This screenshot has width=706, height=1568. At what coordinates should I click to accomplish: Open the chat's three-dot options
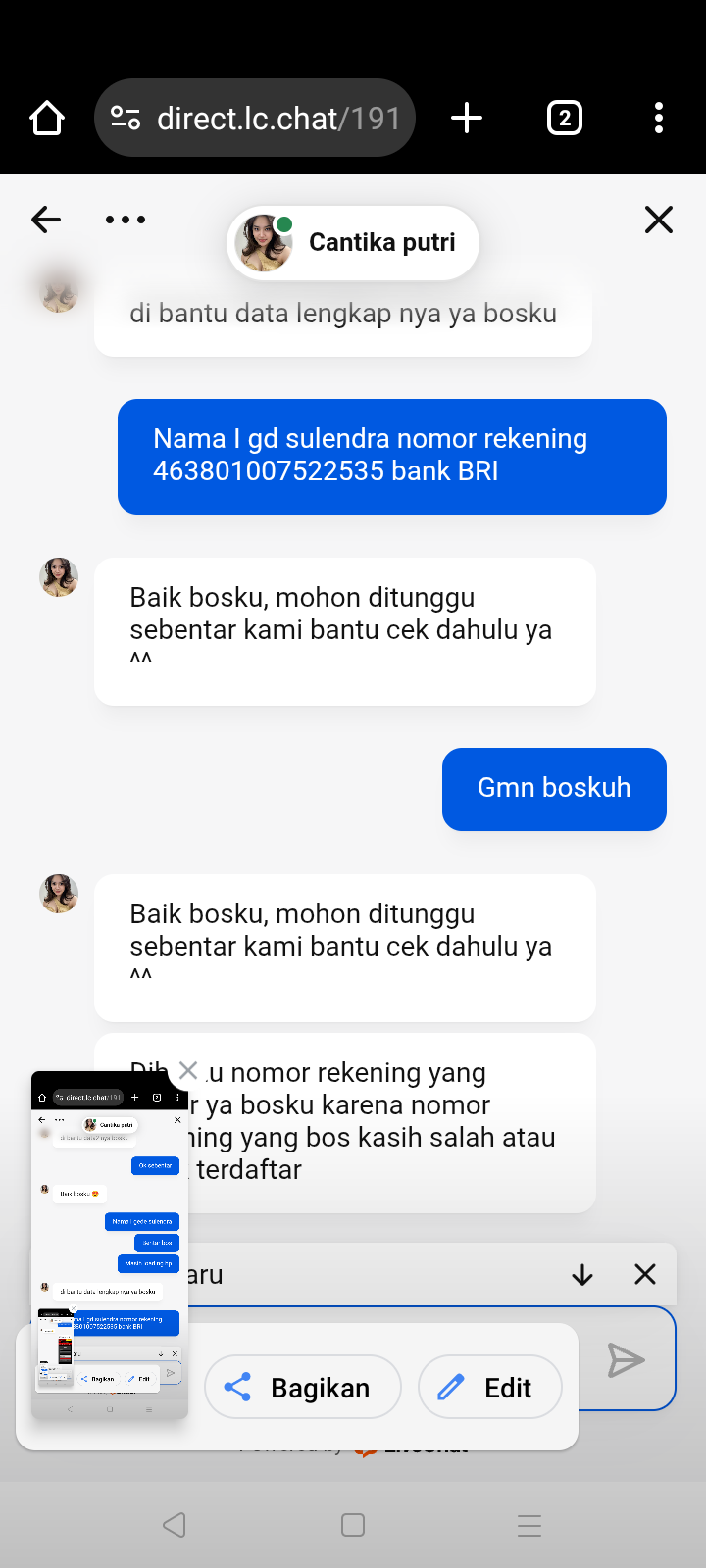126,220
